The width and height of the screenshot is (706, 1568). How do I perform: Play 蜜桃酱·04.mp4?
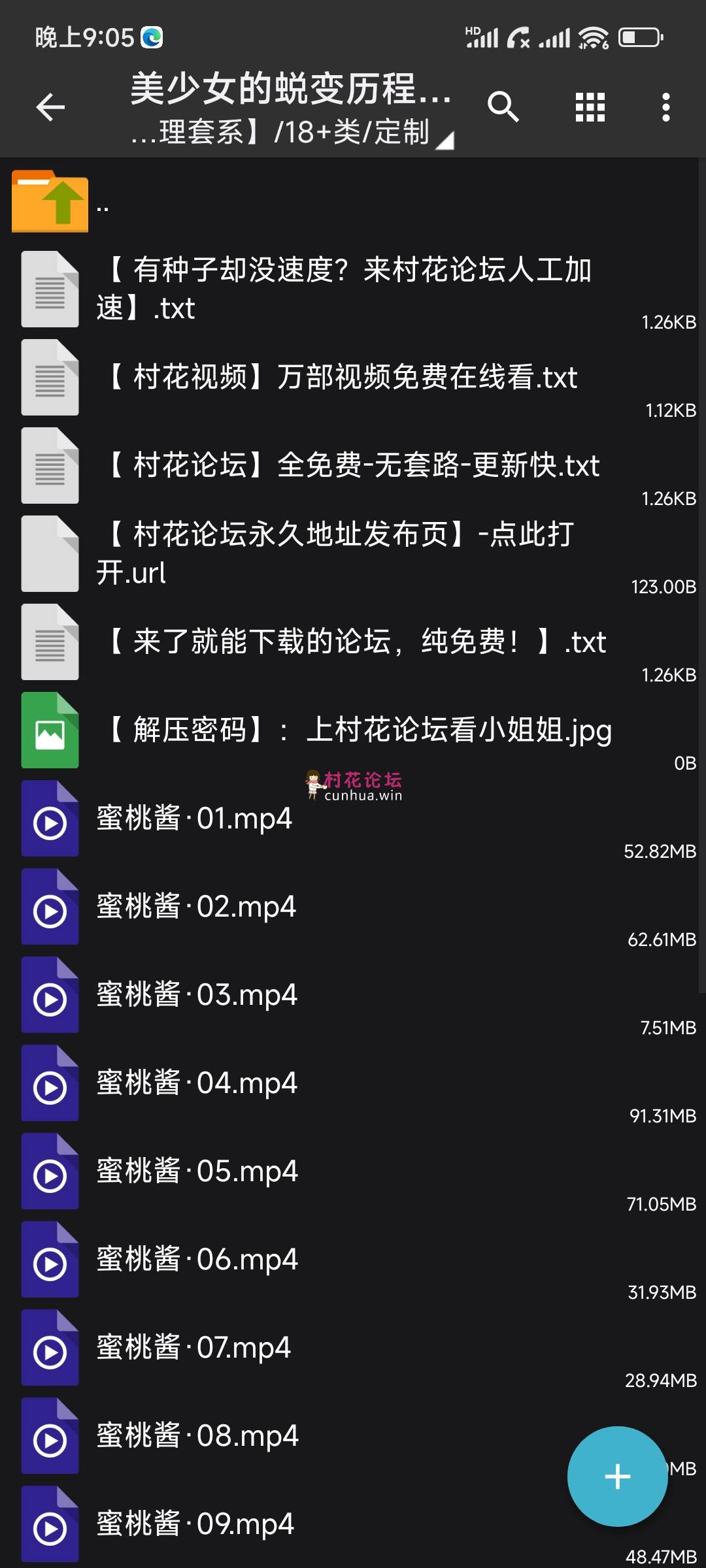[353, 1083]
